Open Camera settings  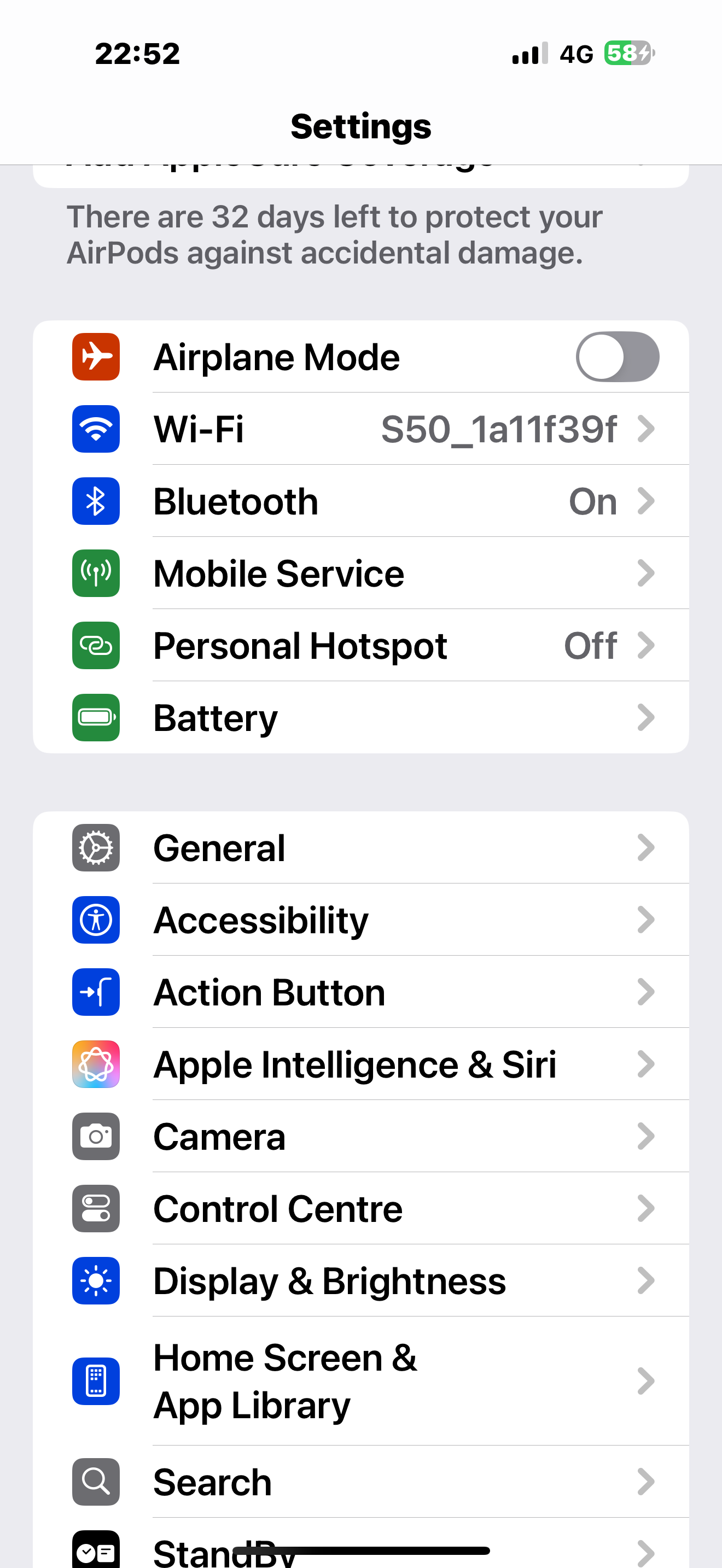361,1137
